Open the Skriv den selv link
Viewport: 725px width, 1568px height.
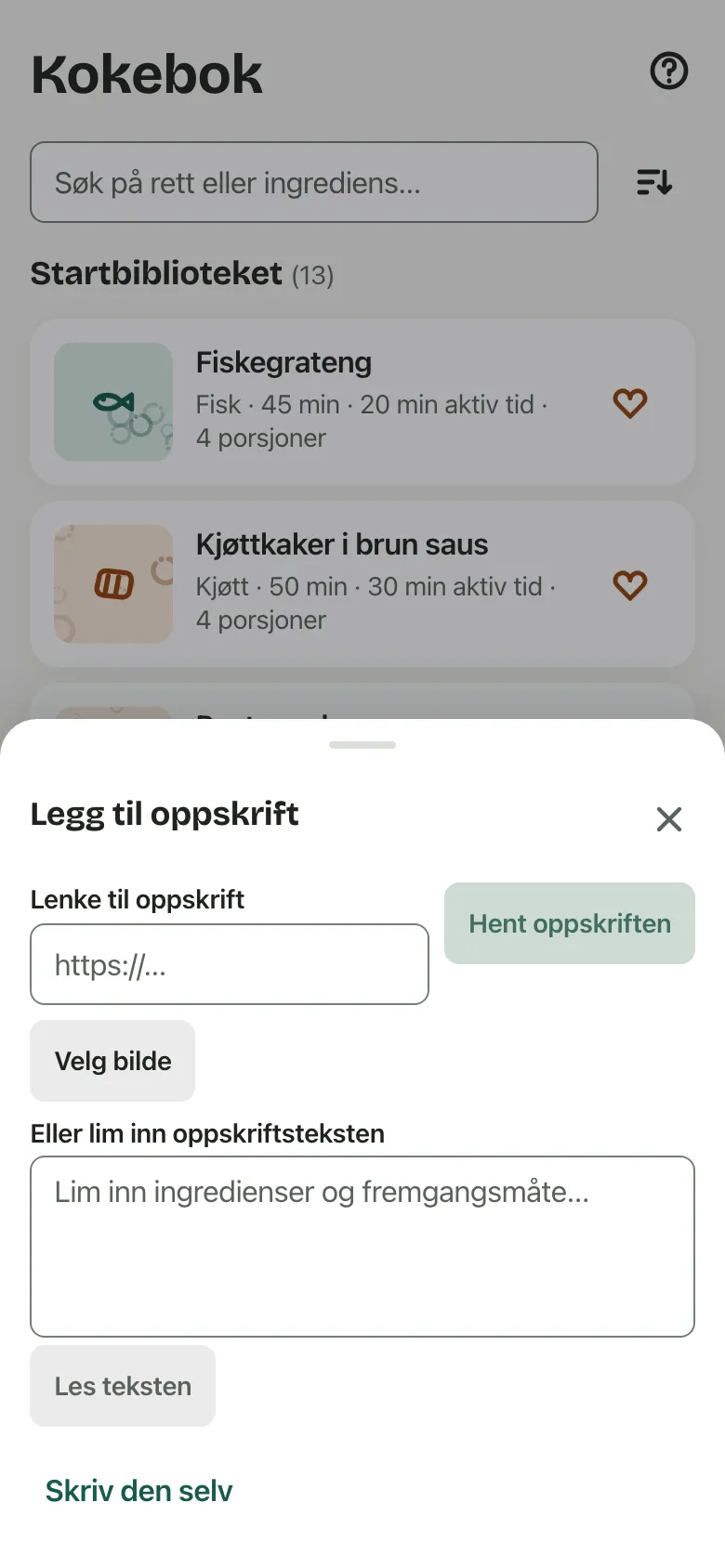(139, 1491)
